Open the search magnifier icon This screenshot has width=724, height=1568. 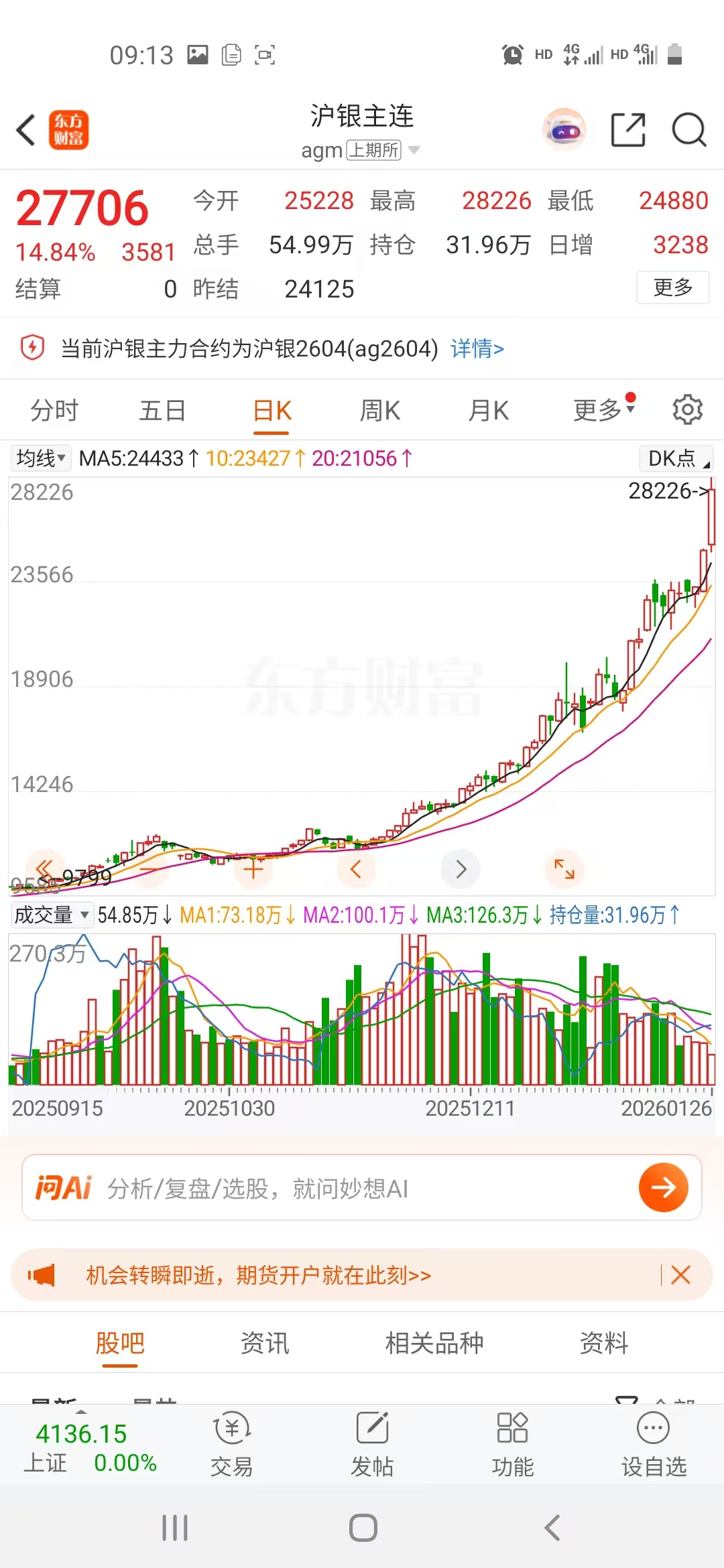(x=688, y=129)
